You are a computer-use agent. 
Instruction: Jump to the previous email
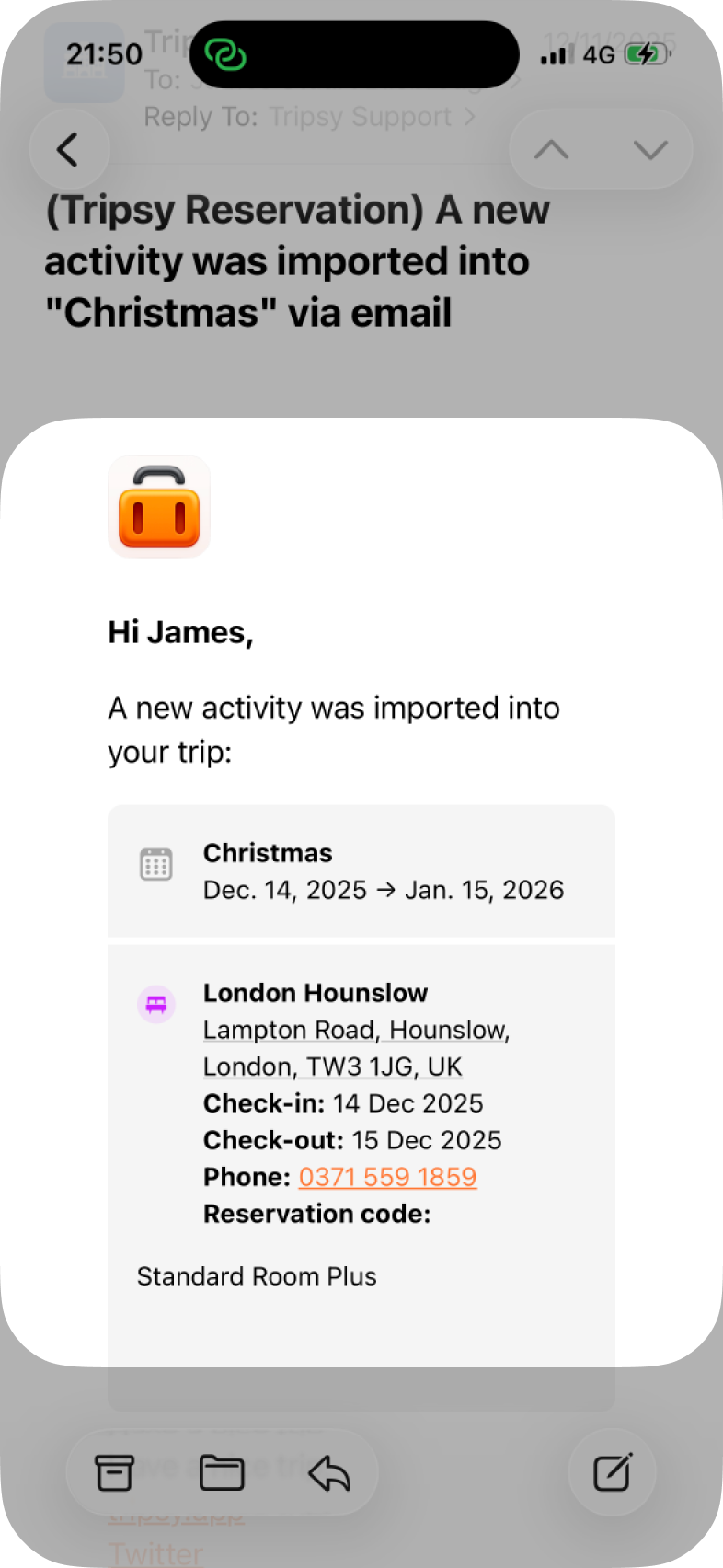[x=552, y=149]
